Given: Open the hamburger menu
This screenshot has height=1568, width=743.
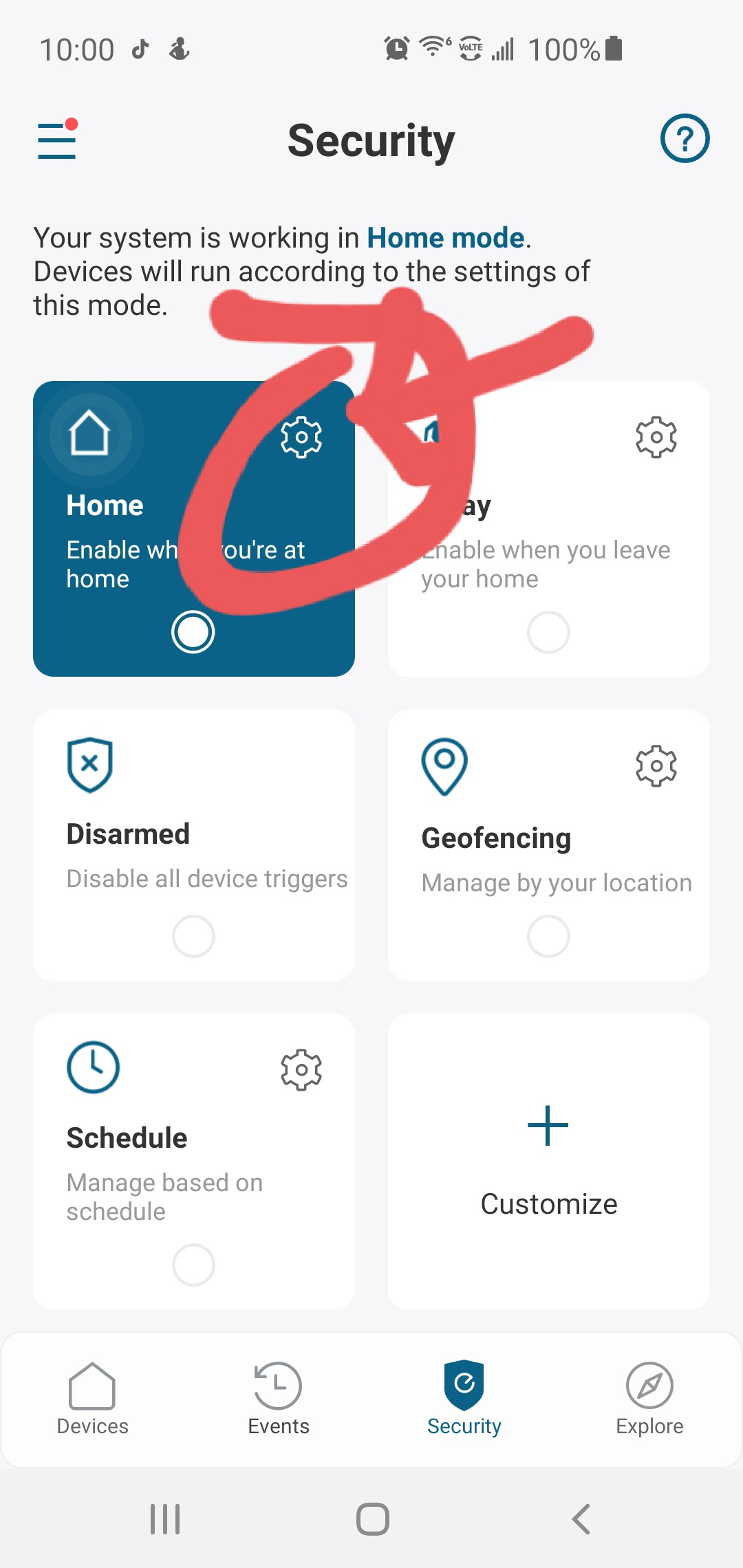Looking at the screenshot, I should 57,140.
